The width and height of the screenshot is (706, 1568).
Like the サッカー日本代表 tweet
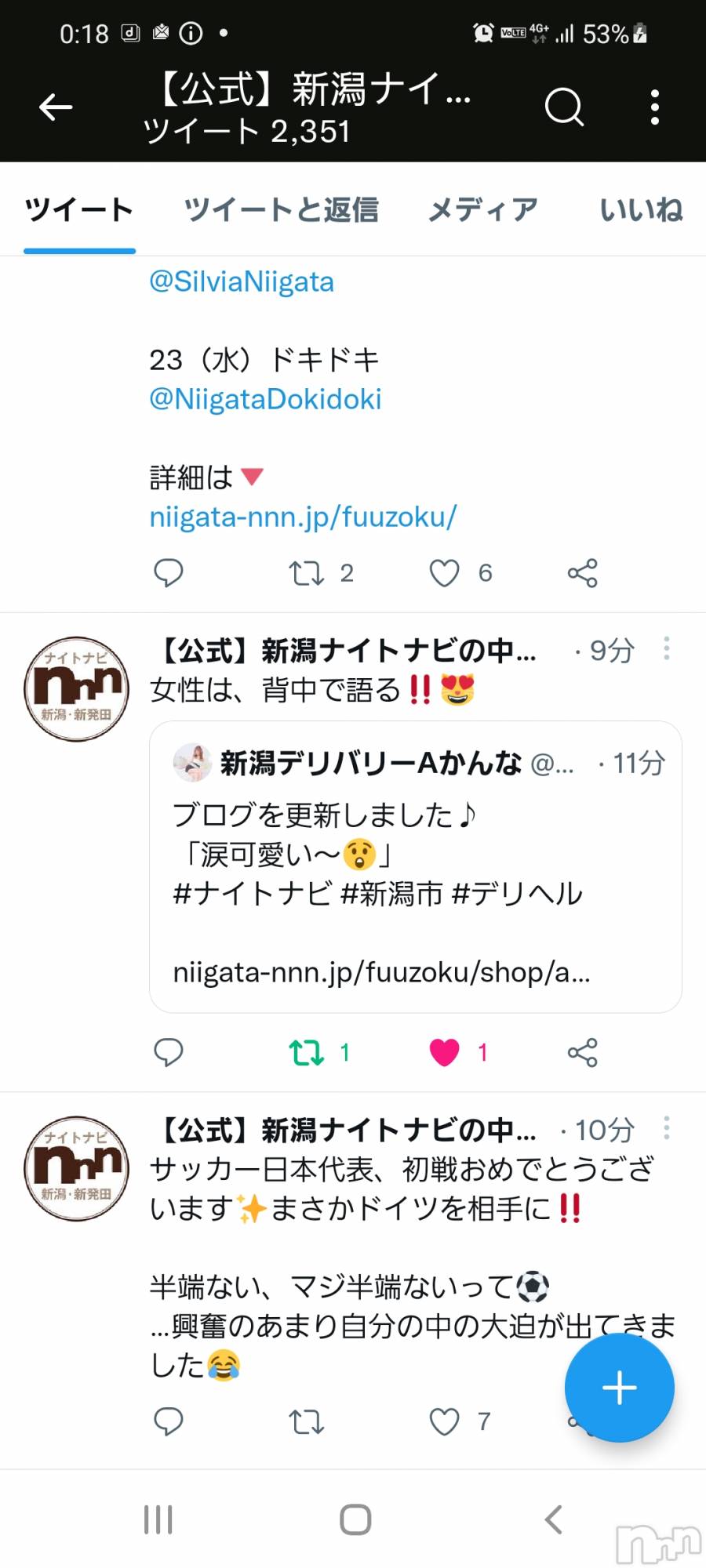pos(444,1421)
